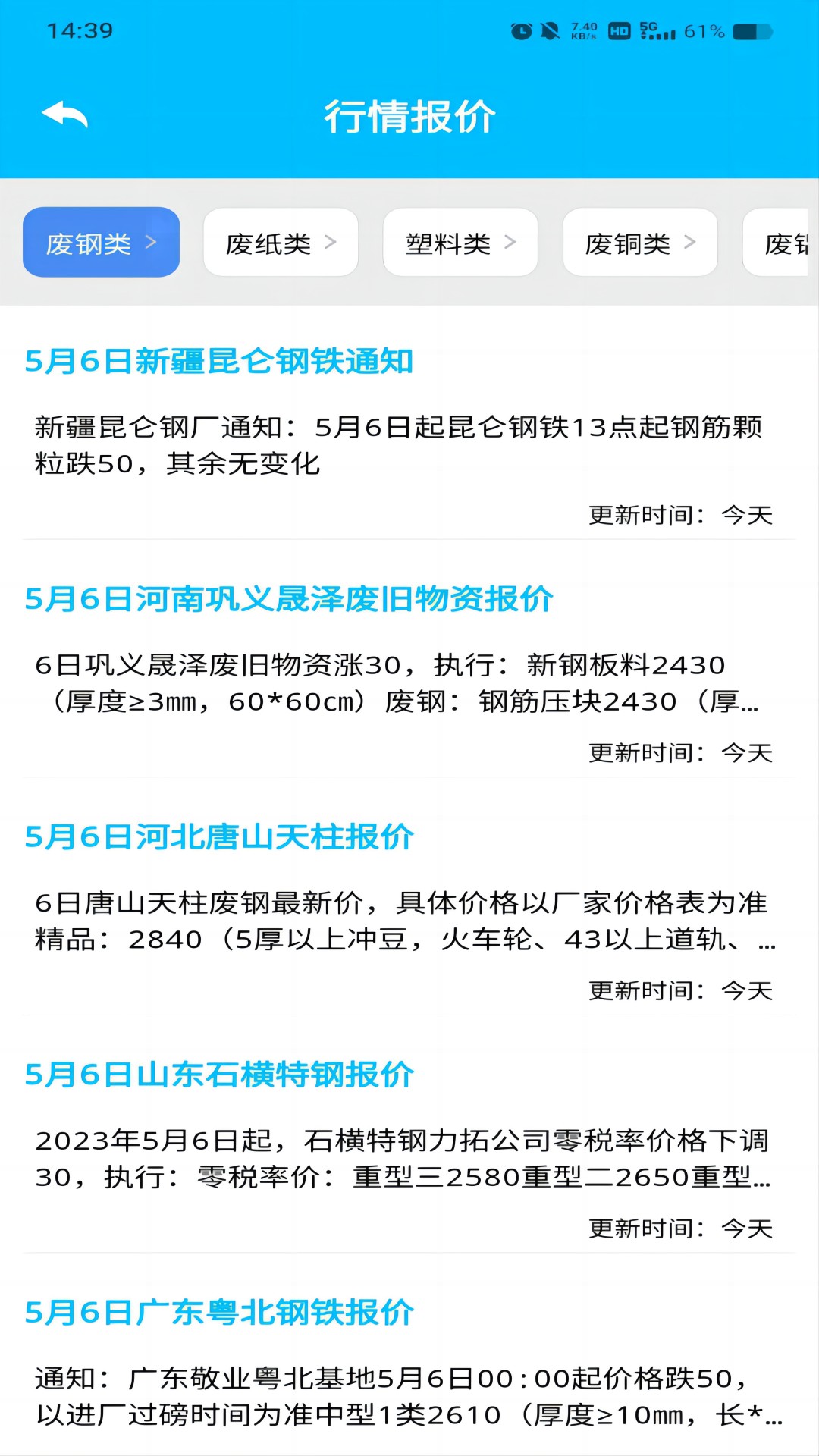
Task: Tap the 61% battery level indicator
Action: click(x=706, y=30)
